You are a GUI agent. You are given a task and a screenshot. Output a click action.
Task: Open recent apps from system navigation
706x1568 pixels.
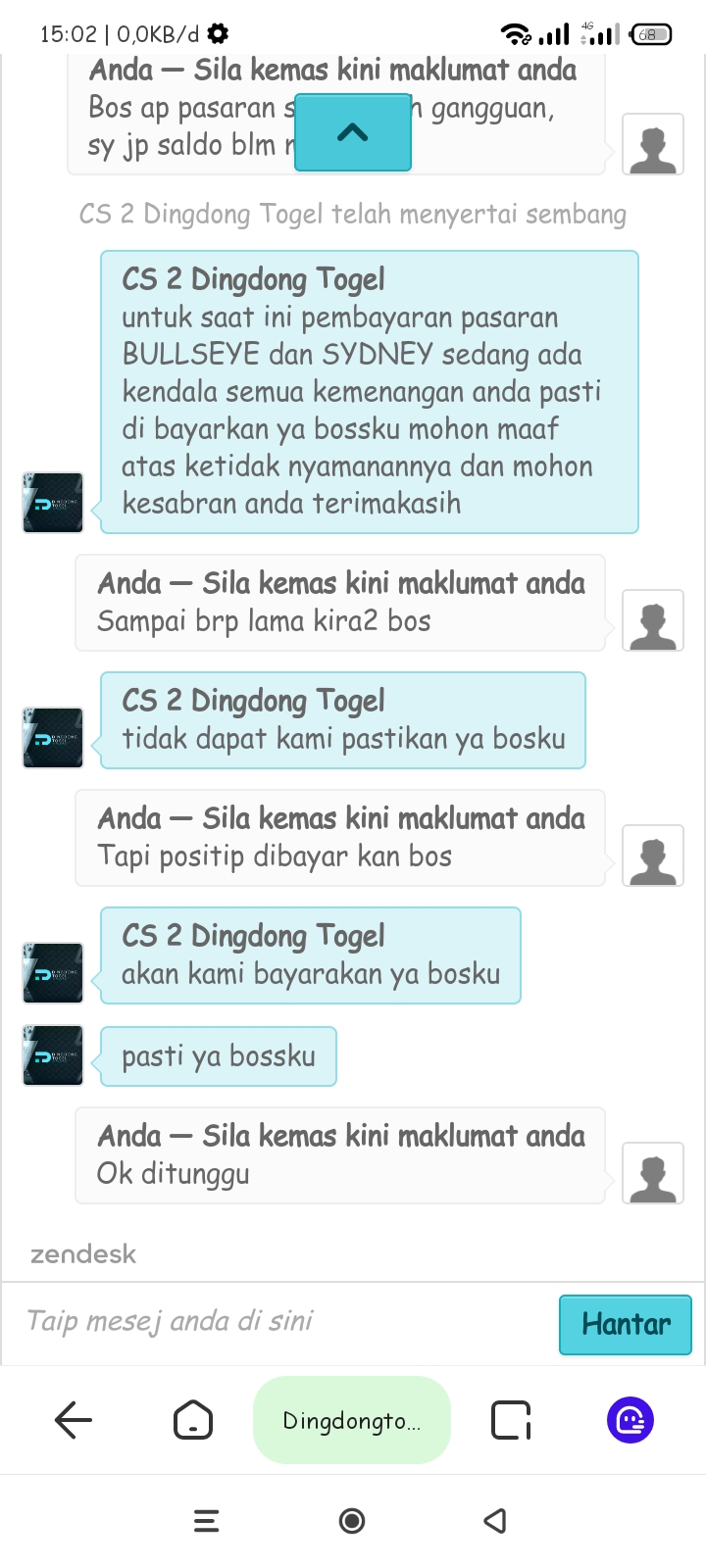coord(206,1521)
